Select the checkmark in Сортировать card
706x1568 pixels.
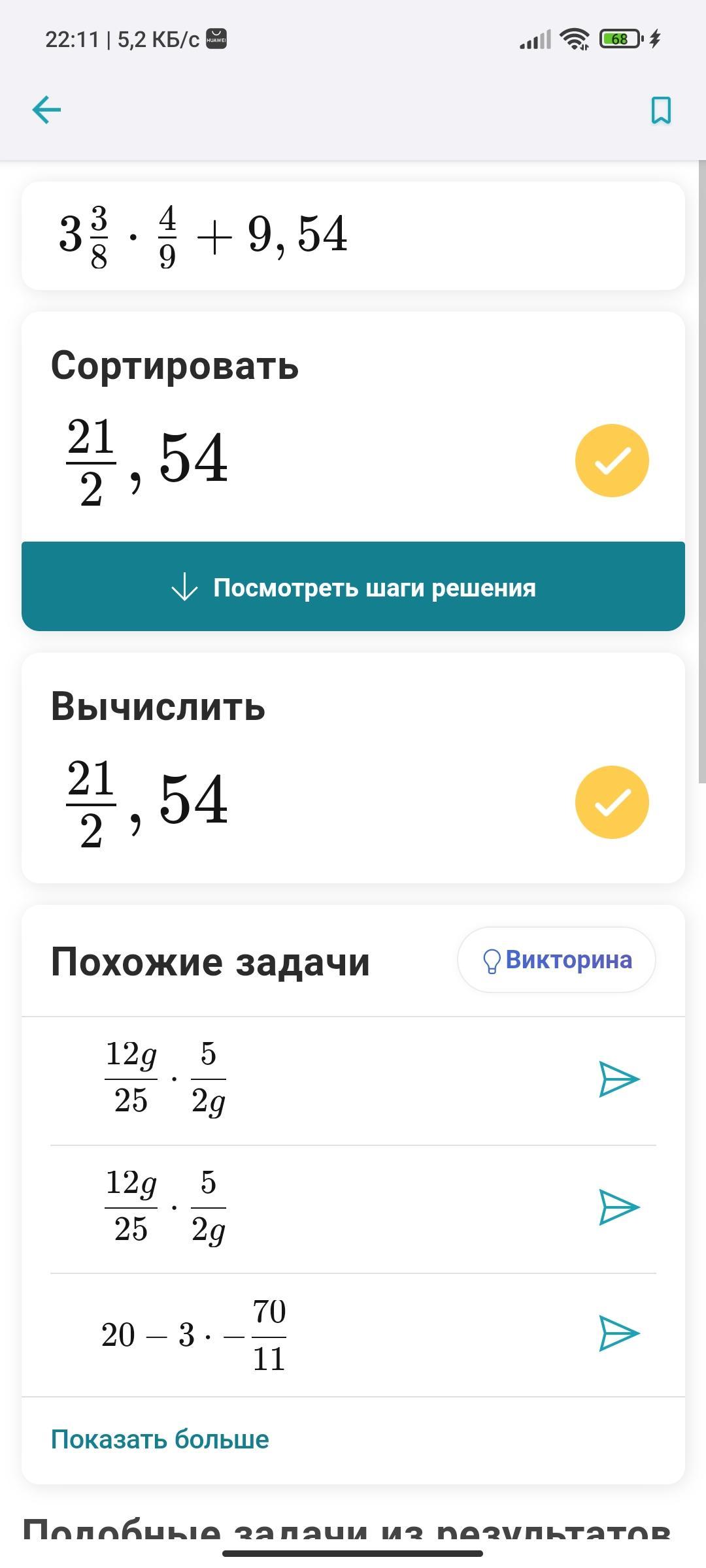tap(612, 461)
